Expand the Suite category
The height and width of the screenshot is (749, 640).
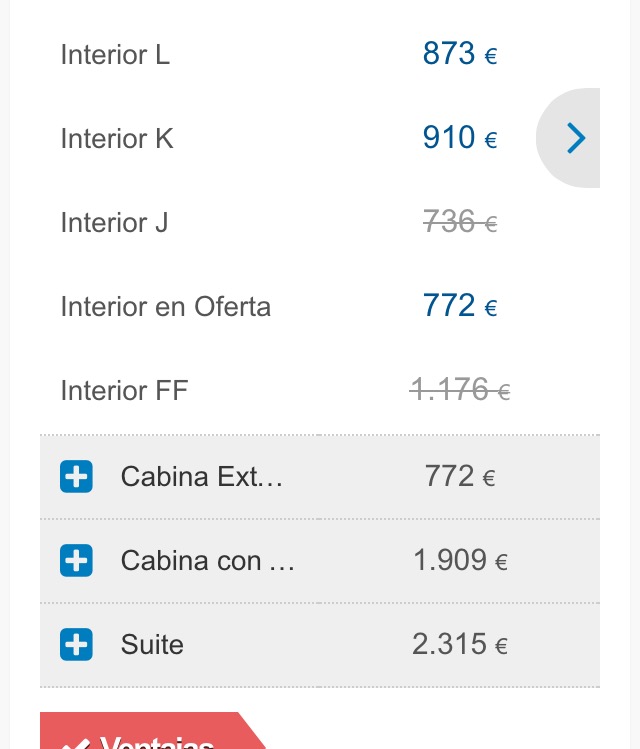tap(77, 645)
